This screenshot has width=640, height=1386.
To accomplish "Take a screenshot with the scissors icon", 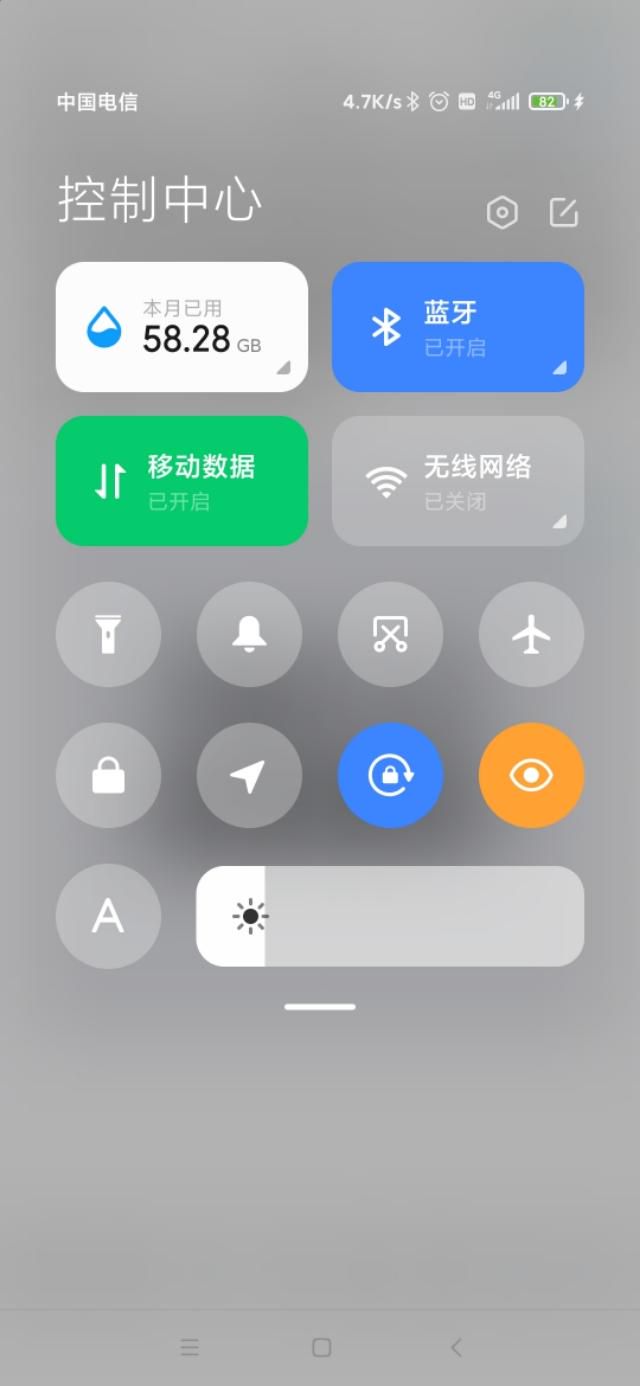I will point(390,634).
